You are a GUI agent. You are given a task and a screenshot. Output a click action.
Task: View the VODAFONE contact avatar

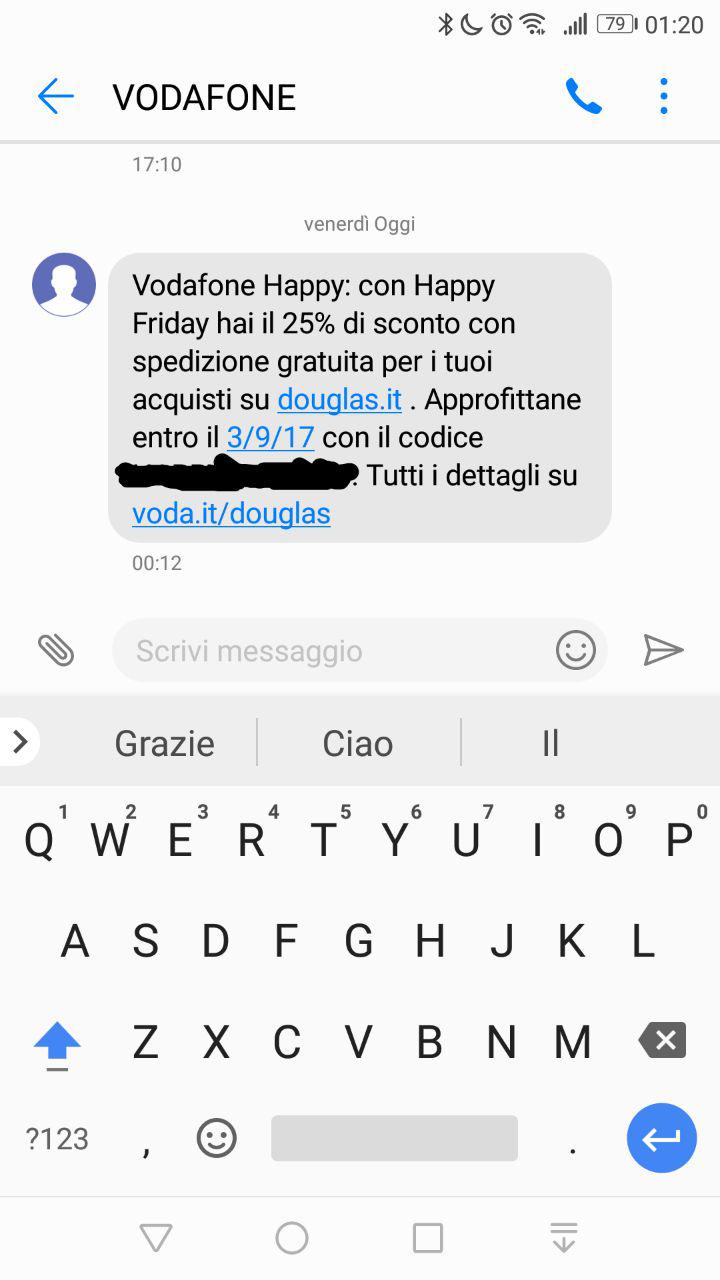click(64, 285)
